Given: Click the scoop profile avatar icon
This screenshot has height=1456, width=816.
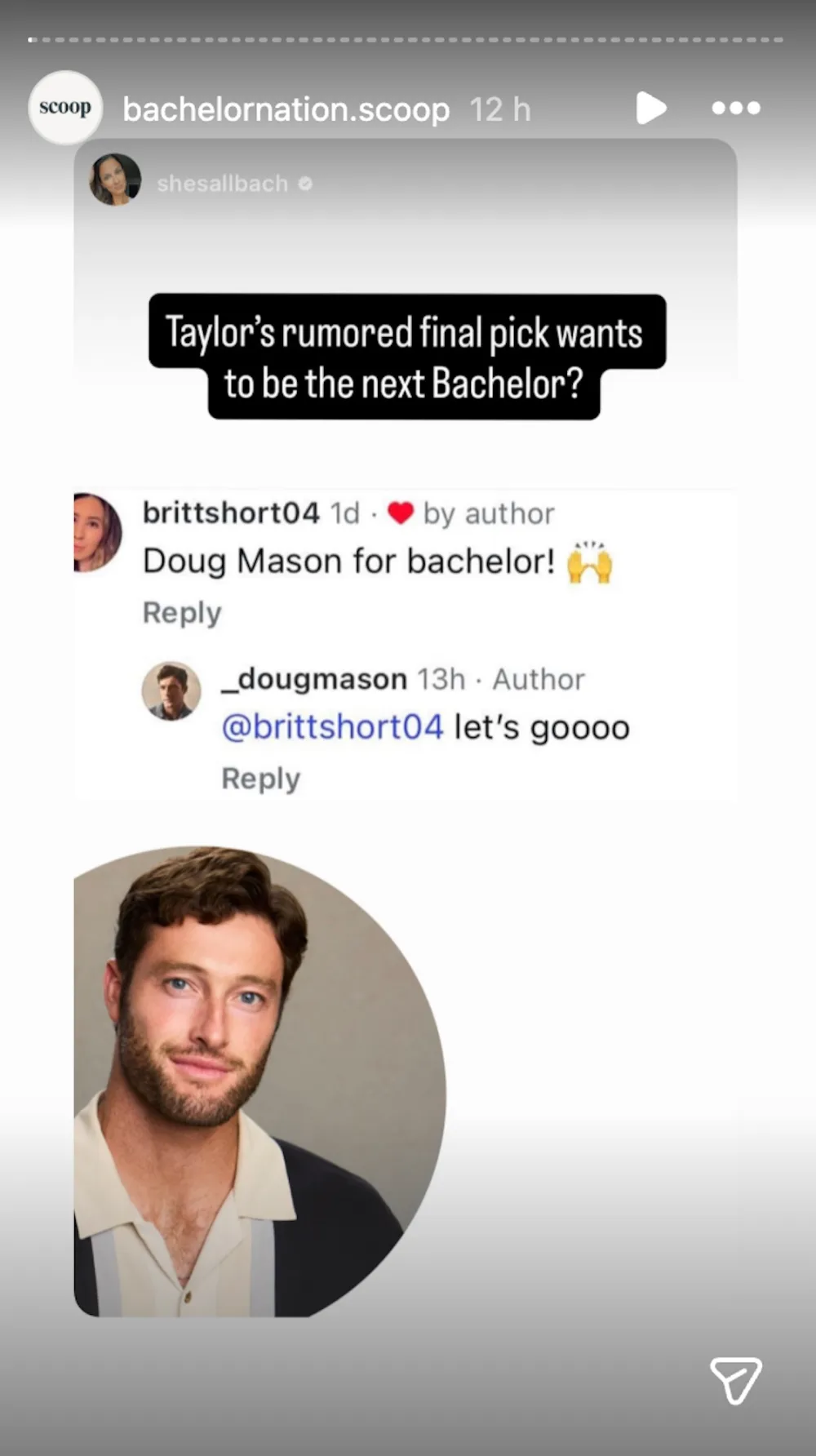Looking at the screenshot, I should point(64,107).
